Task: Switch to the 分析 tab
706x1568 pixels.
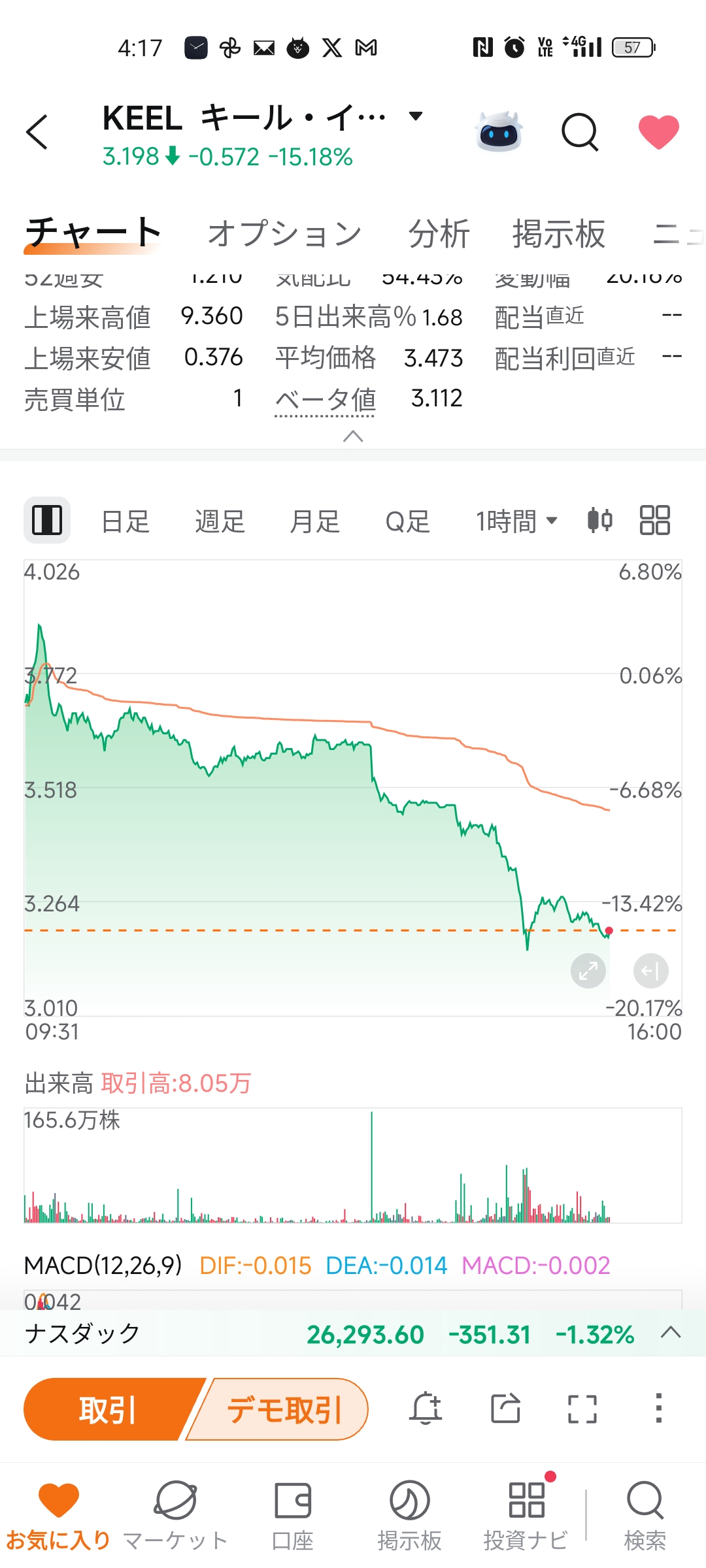Action: pos(439,233)
